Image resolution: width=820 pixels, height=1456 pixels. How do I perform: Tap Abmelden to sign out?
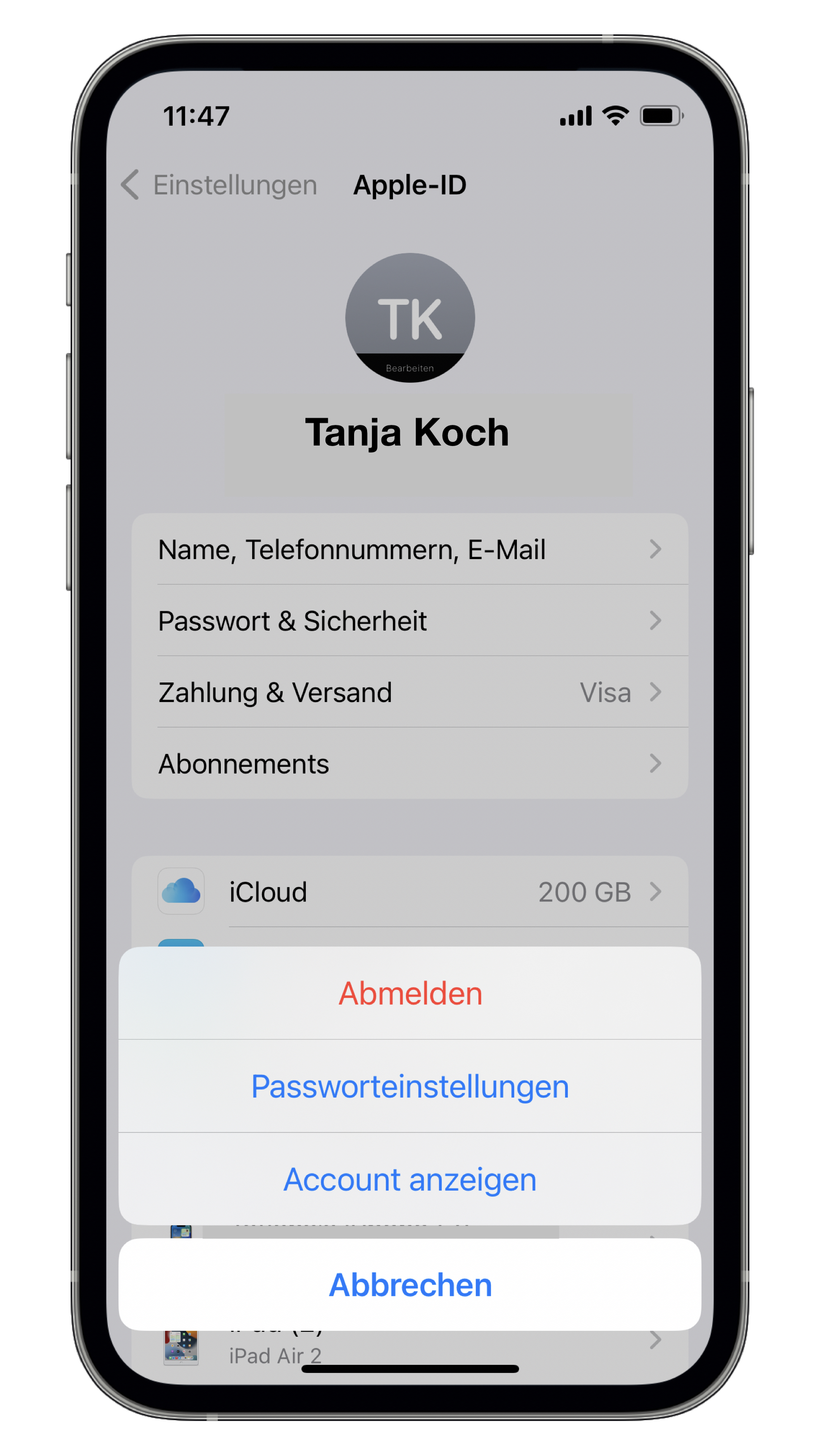[410, 993]
